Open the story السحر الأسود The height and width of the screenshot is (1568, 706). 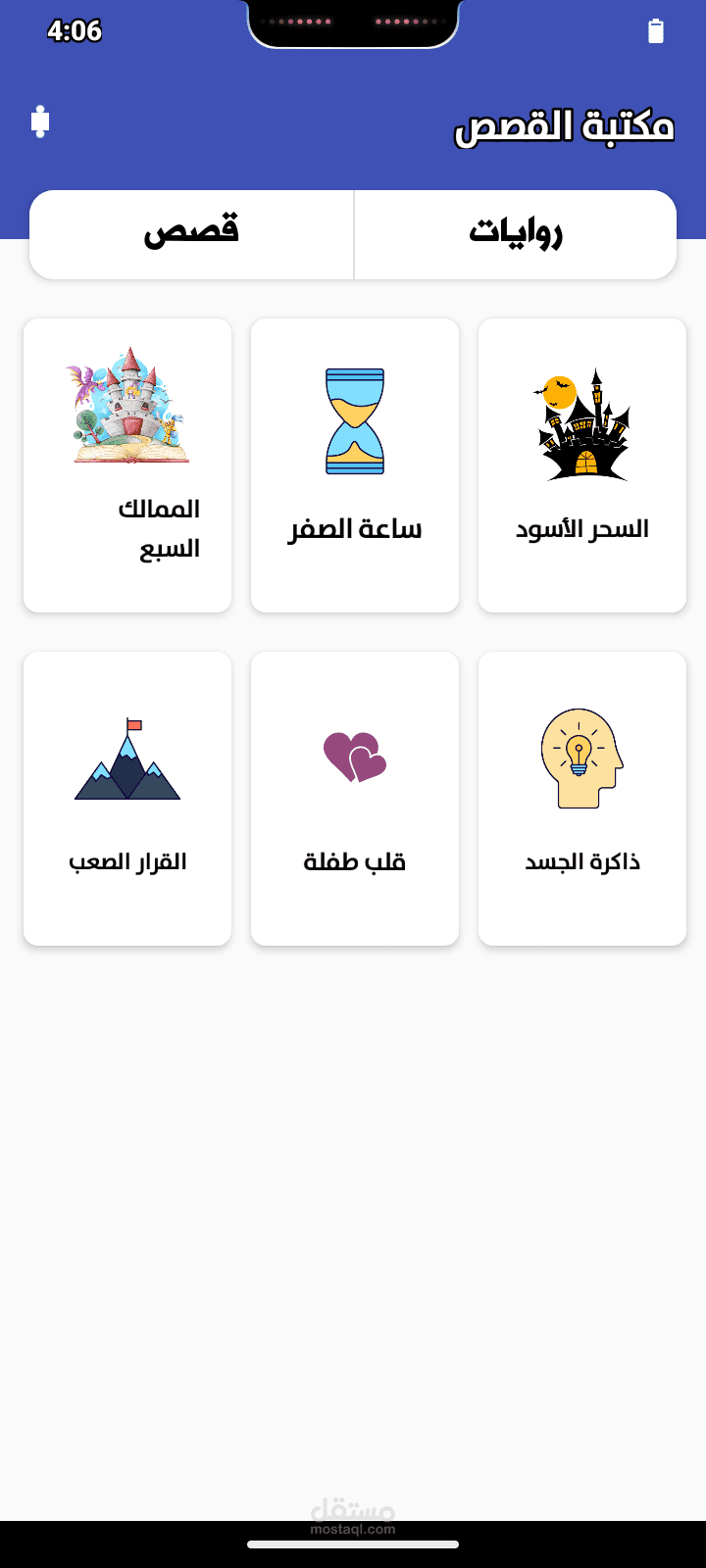click(582, 465)
